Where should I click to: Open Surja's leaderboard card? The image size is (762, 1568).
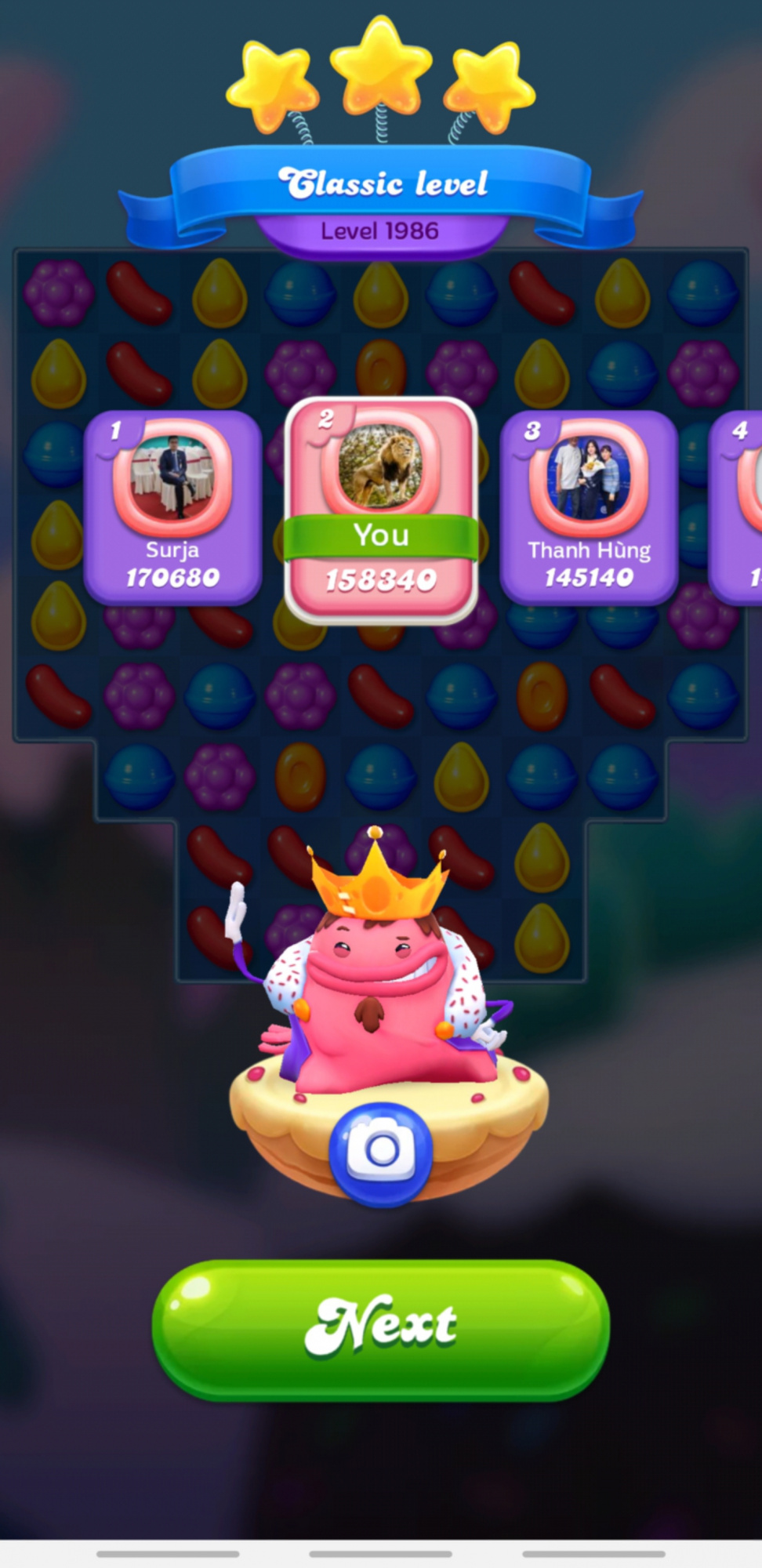point(172,507)
